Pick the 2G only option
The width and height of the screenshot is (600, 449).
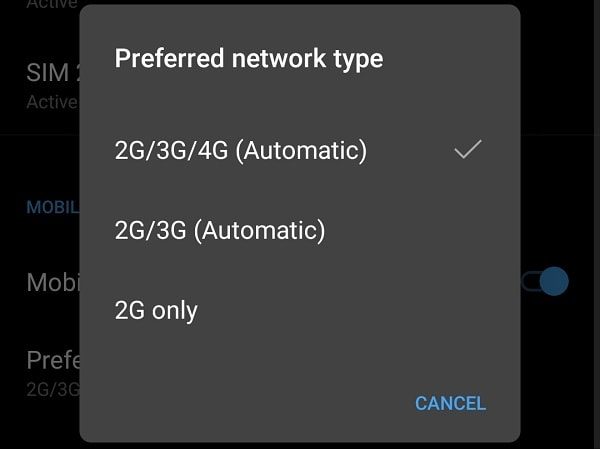[156, 310]
